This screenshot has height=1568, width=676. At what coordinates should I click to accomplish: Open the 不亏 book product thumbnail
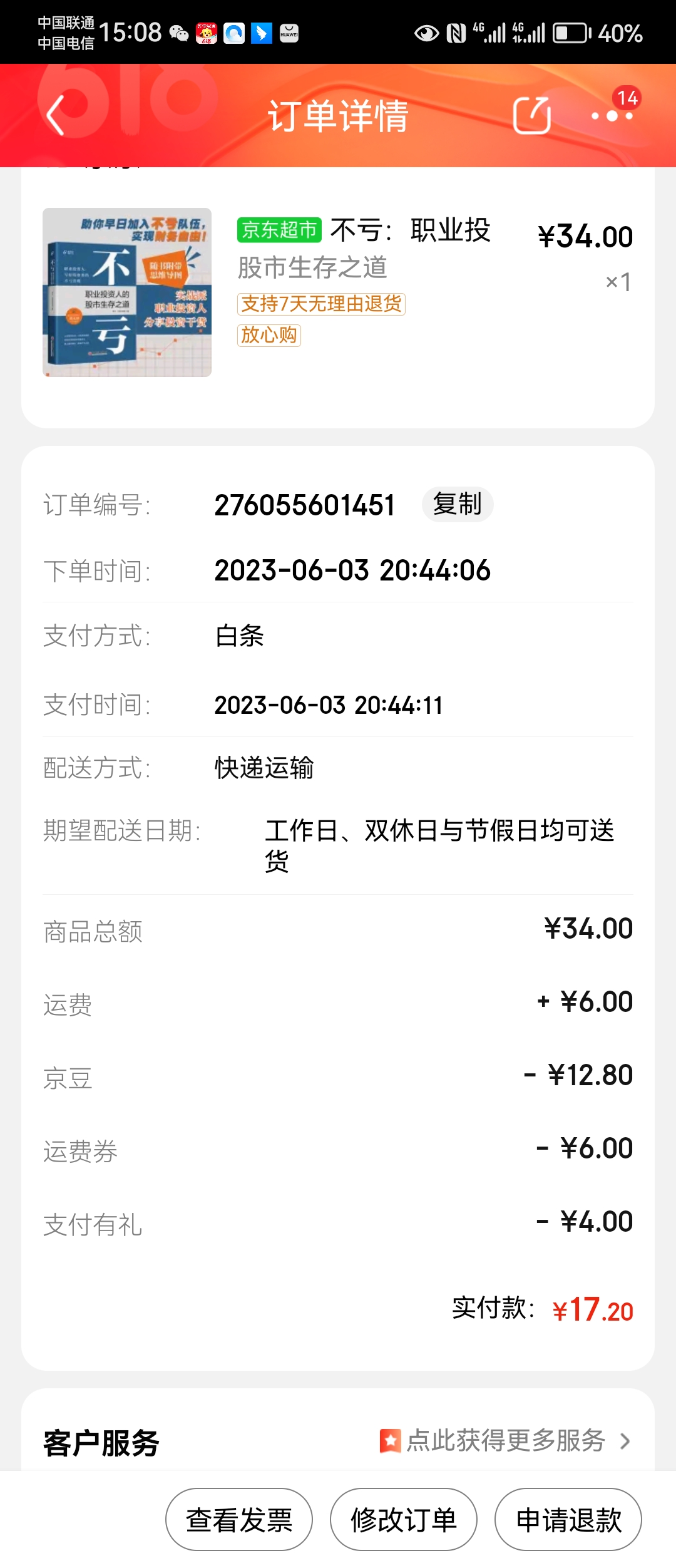tap(127, 292)
